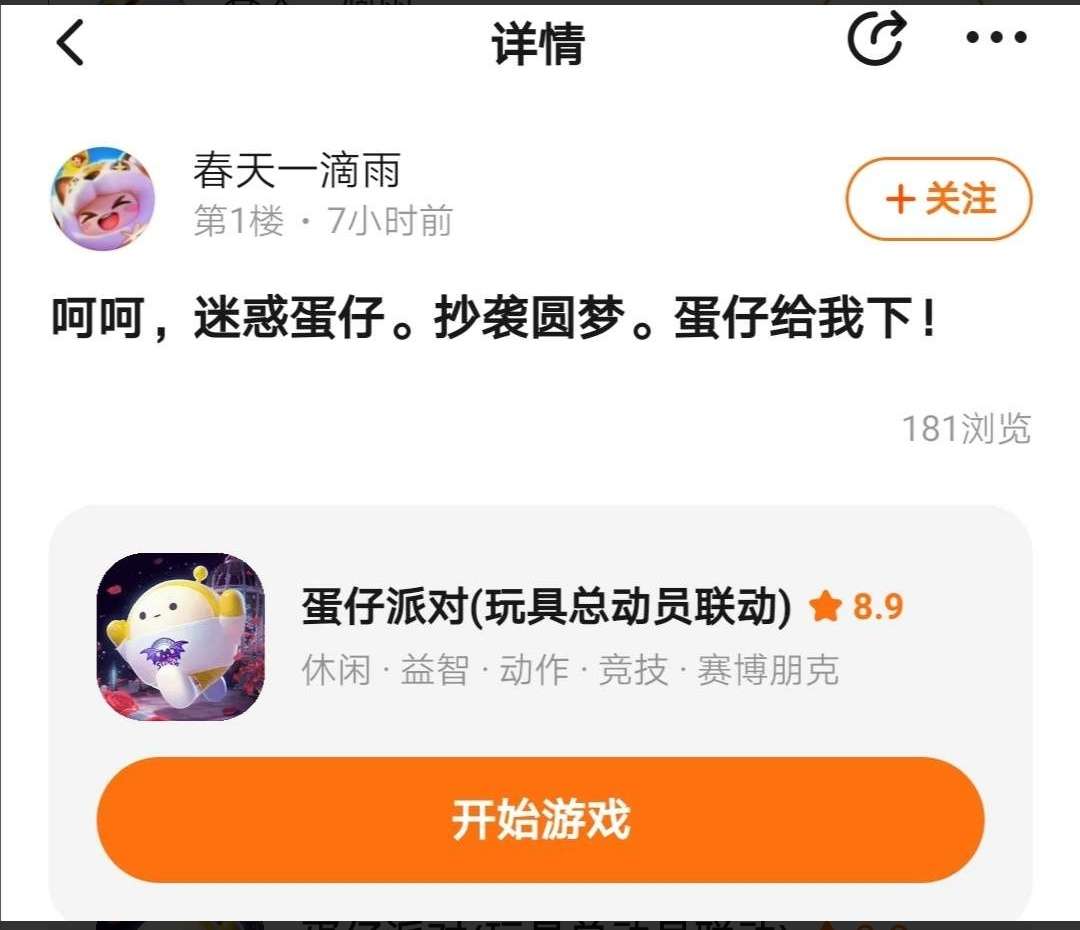Open the 蛋仔派对 game card
Screen dimensions: 1080x930
[545, 607]
